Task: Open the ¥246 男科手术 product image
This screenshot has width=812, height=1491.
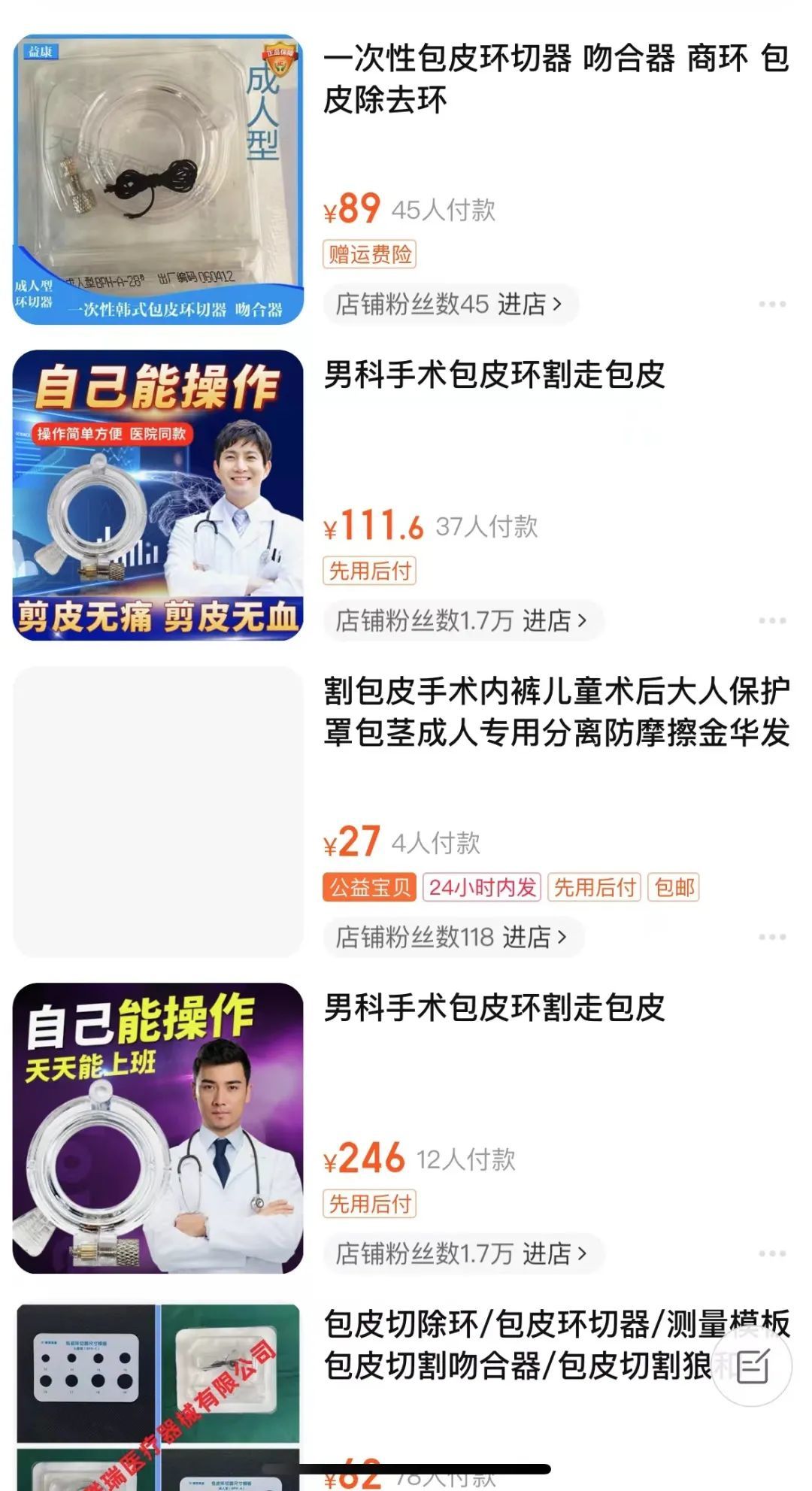Action: (x=158, y=1128)
